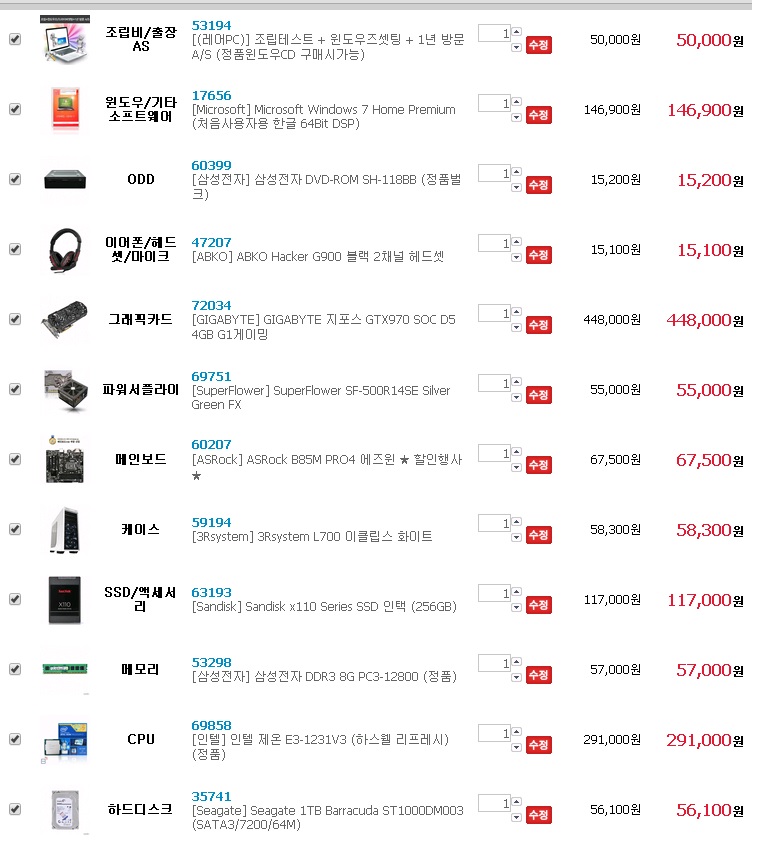
Task: Tap 수정 button for Samsung DVD-ROM SH-118BB
Action: pos(538,185)
